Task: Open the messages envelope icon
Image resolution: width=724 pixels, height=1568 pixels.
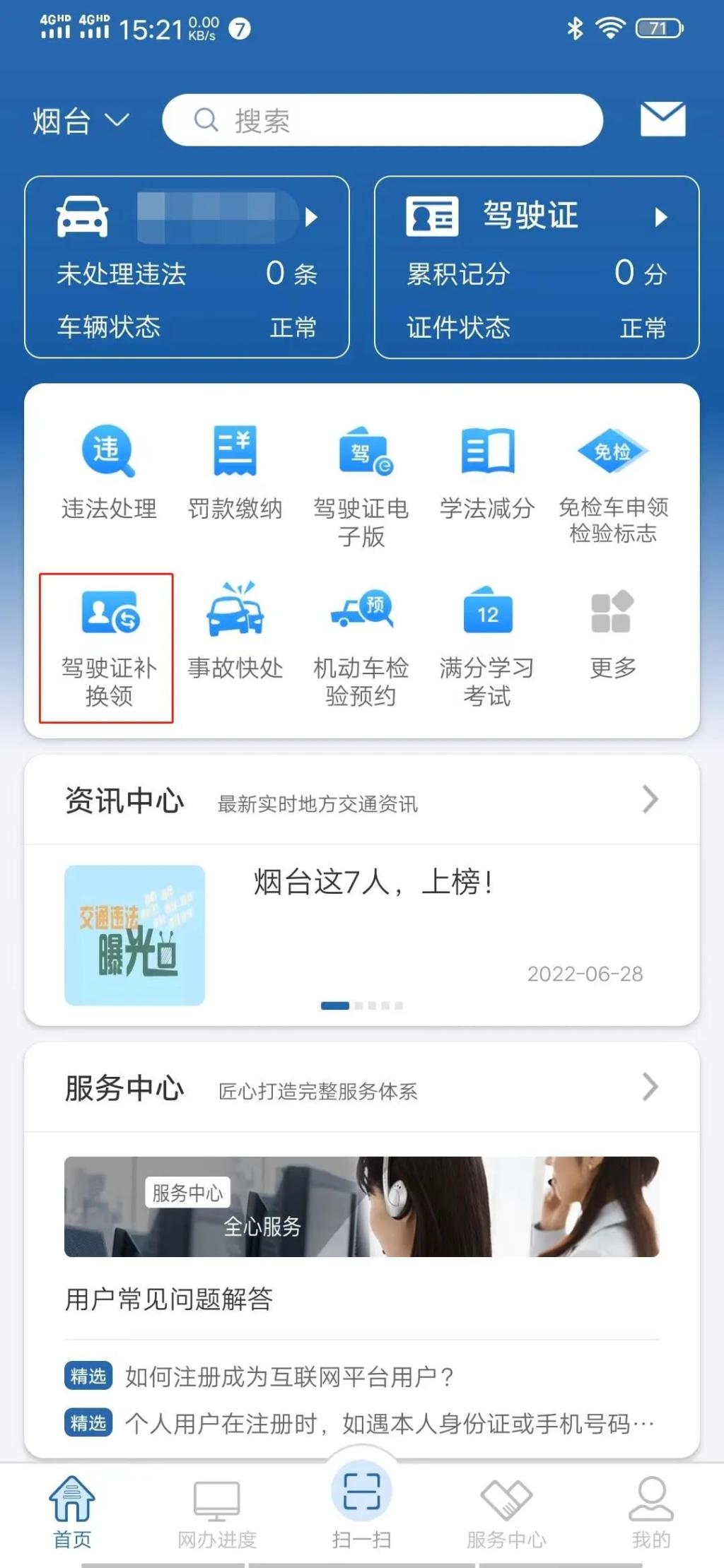Action: pos(662,119)
